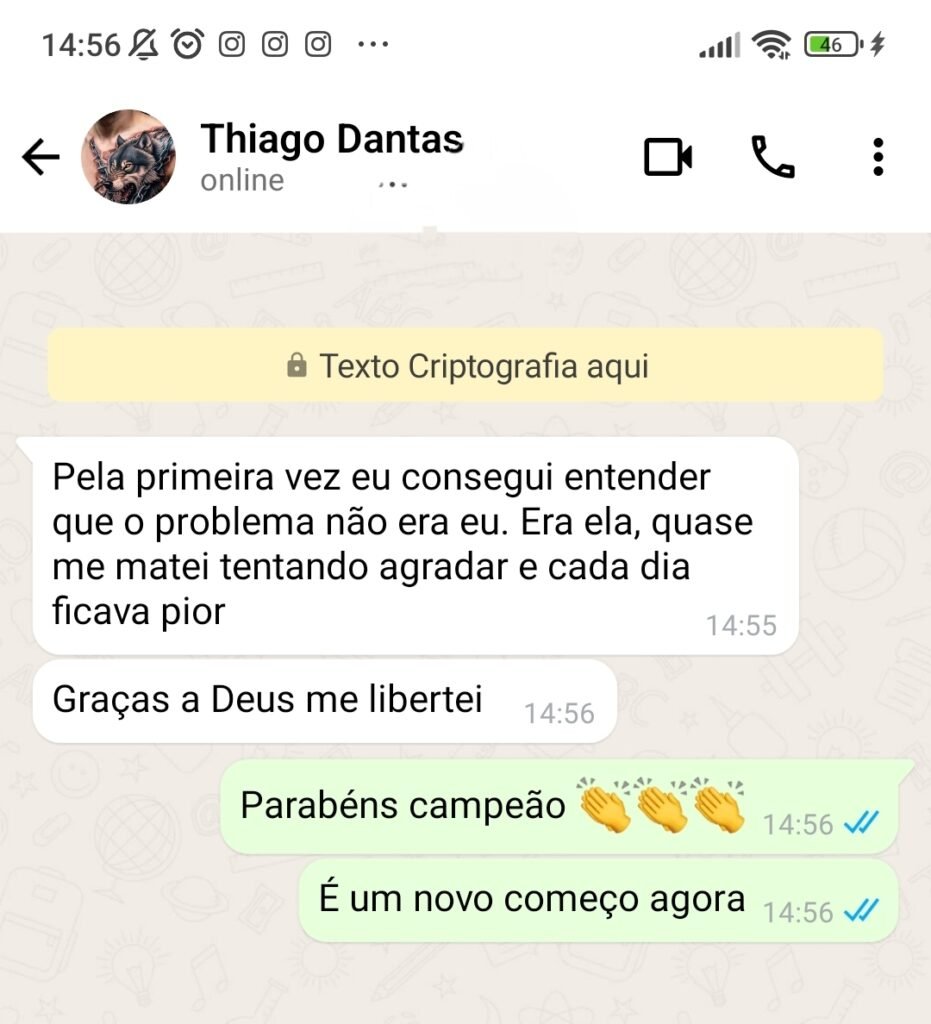Viewport: 931px width, 1024px height.
Task: Open Thiago Dantas profile picture
Action: coord(128,157)
